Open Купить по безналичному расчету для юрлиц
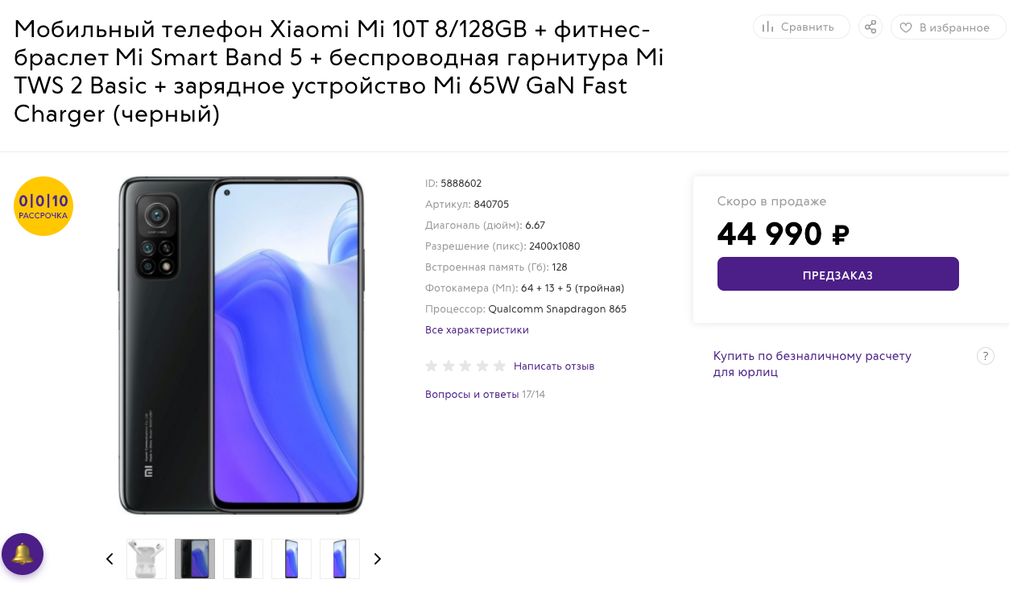Image resolution: width=1009 pixels, height=600 pixels. tap(812, 364)
